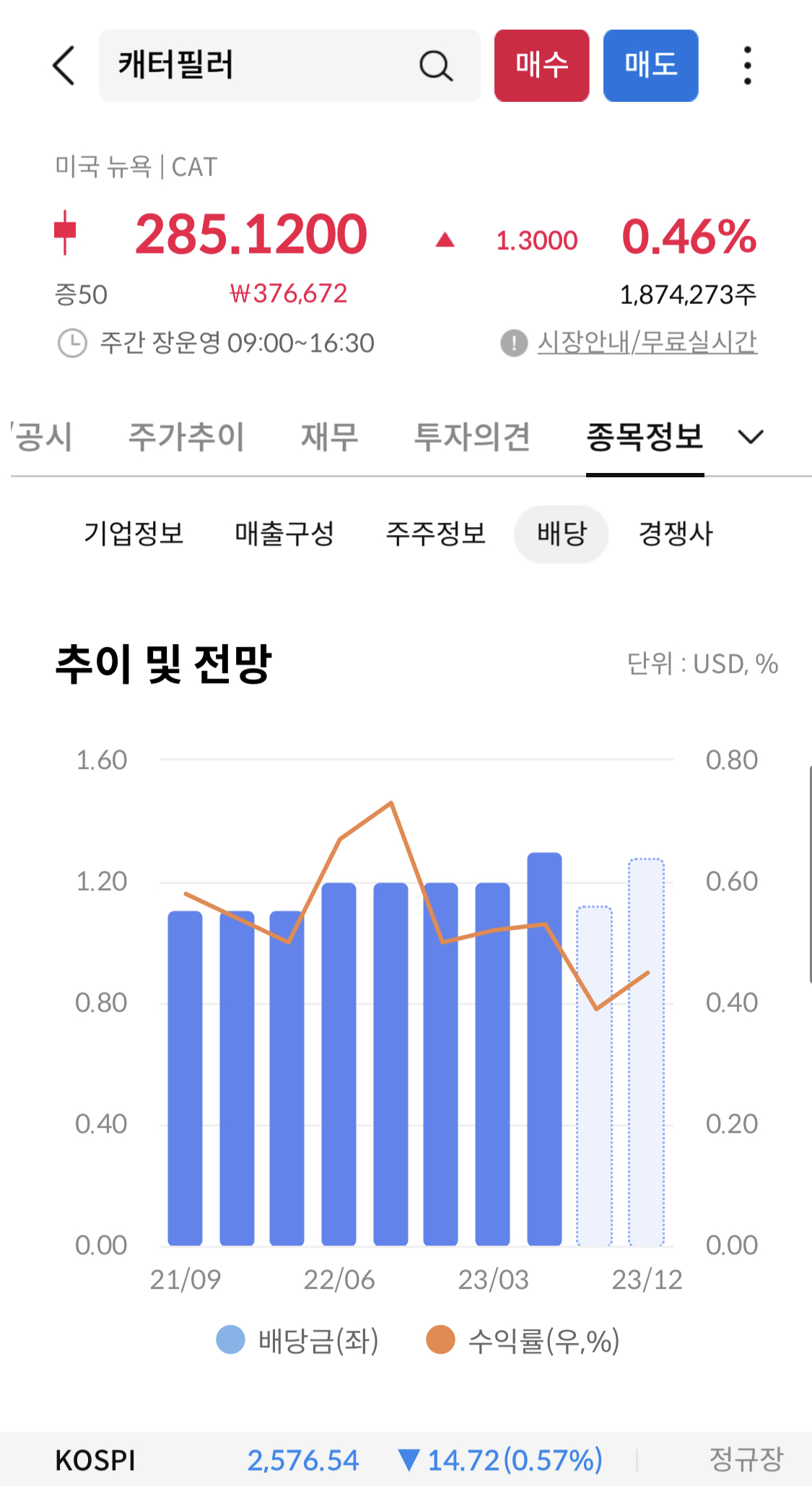Switch to the 재무 tab
The height and width of the screenshot is (1486, 812).
330,437
